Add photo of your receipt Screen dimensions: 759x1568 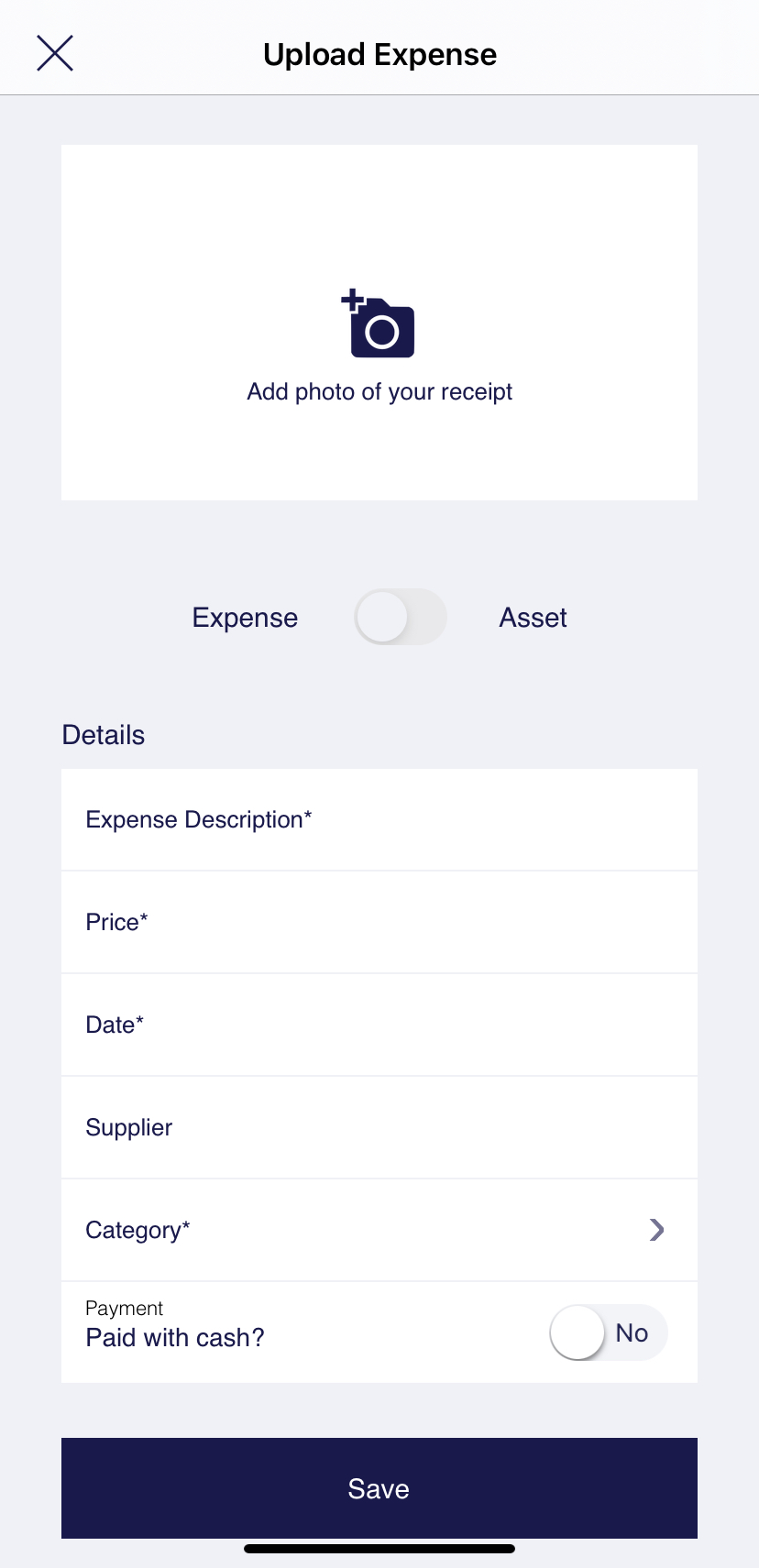[x=379, y=323]
